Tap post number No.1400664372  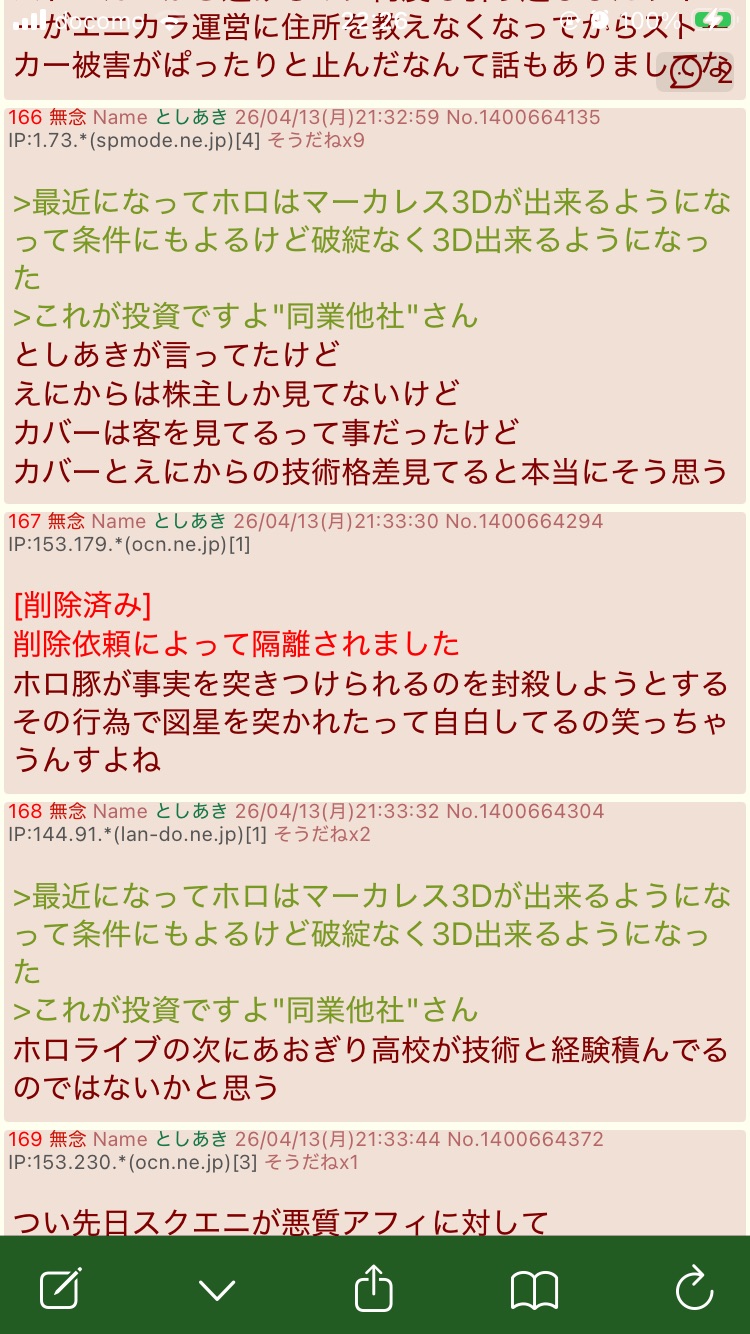(525, 1139)
